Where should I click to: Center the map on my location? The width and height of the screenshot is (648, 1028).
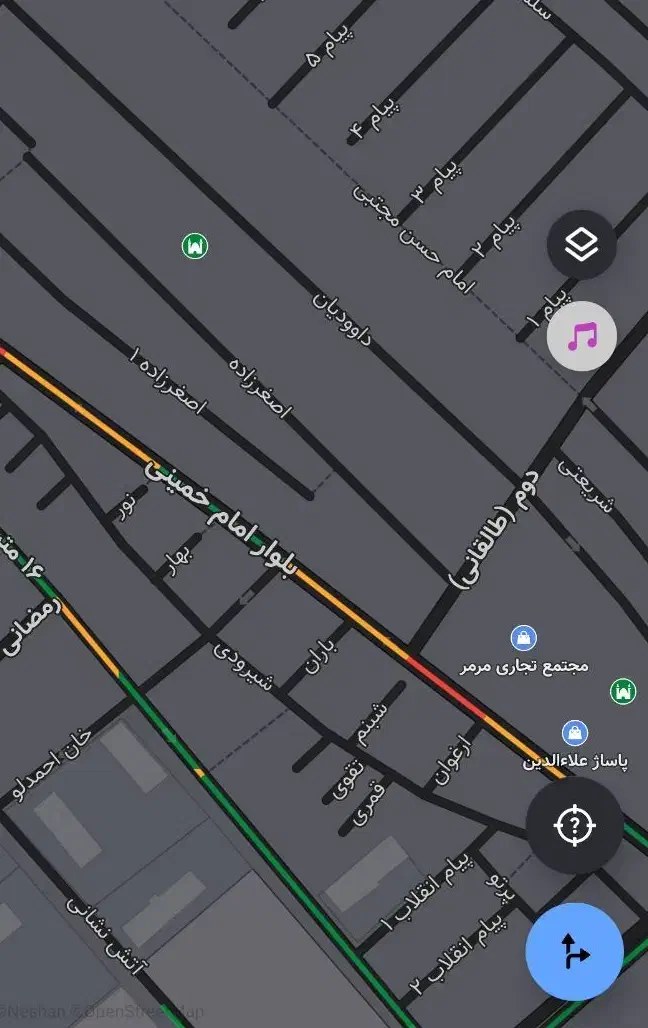pyautogui.click(x=574, y=826)
